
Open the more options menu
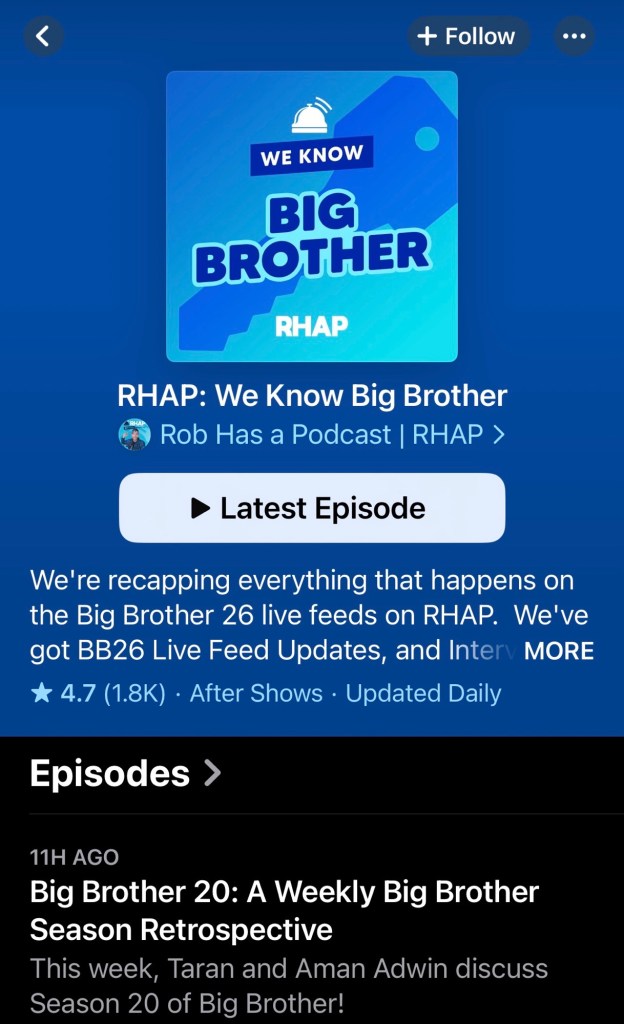tap(574, 37)
